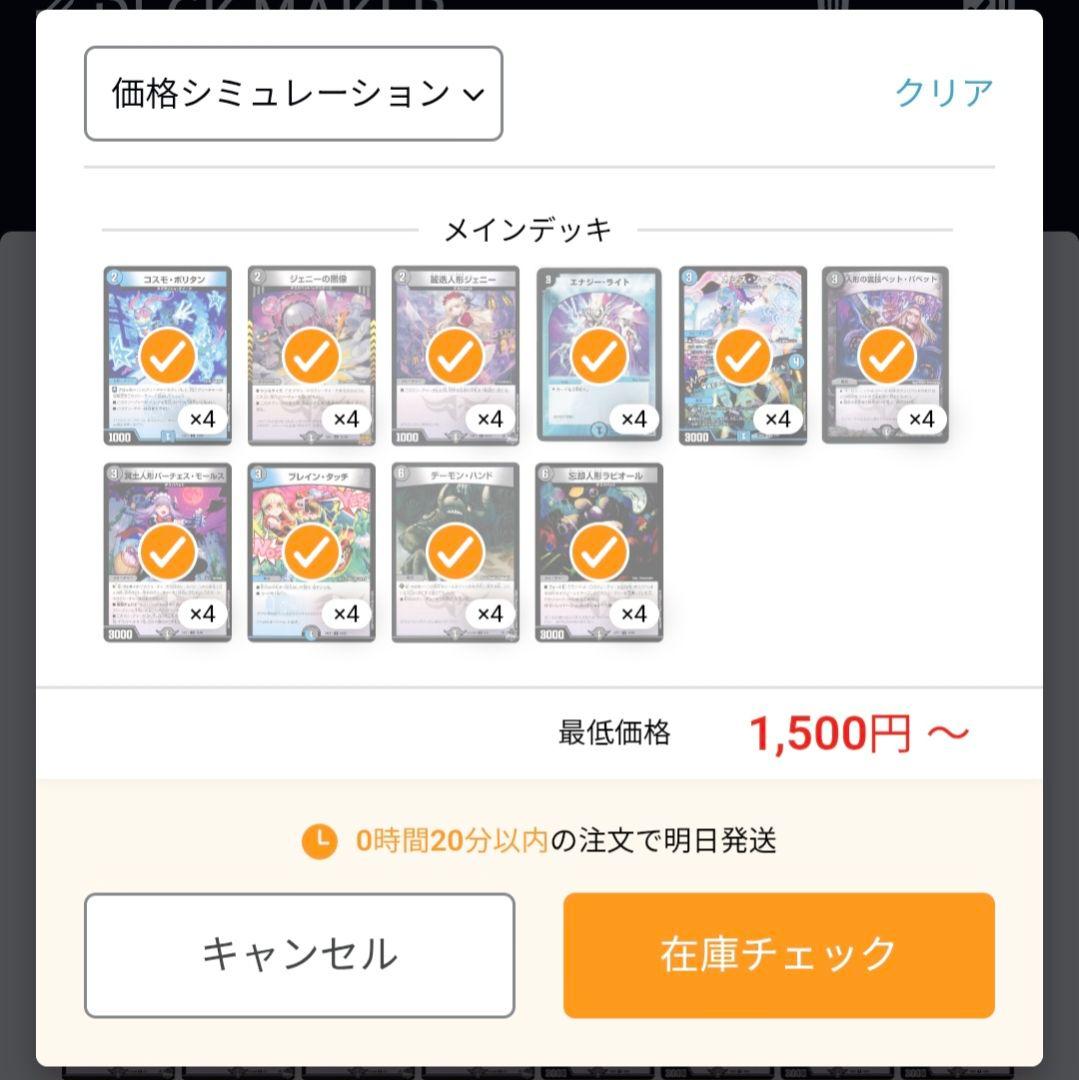This screenshot has height=1080, width=1079.
Task: Uncheck the コスモ・ポリタン card
Action: click(167, 355)
